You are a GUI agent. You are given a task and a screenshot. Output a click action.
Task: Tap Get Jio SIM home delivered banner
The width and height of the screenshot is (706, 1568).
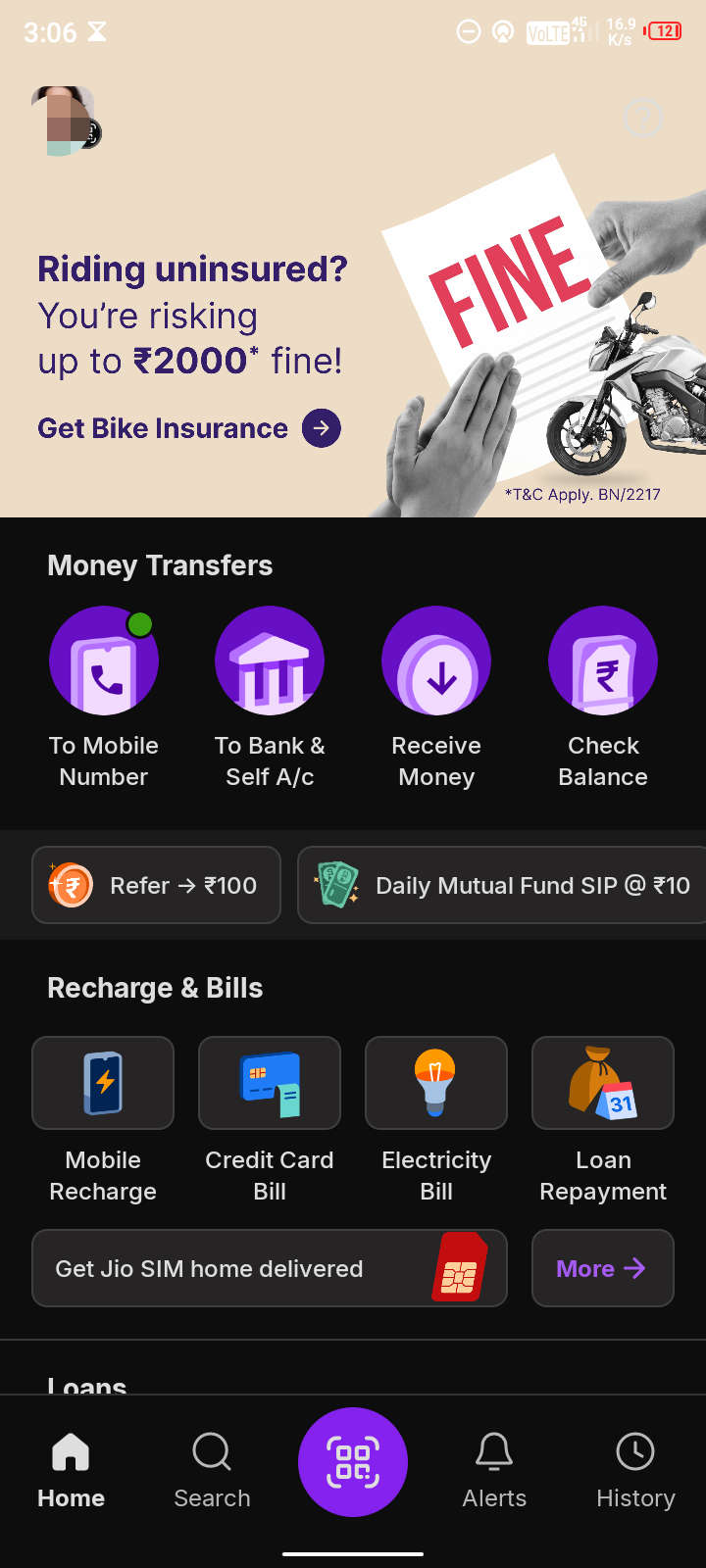click(270, 1268)
